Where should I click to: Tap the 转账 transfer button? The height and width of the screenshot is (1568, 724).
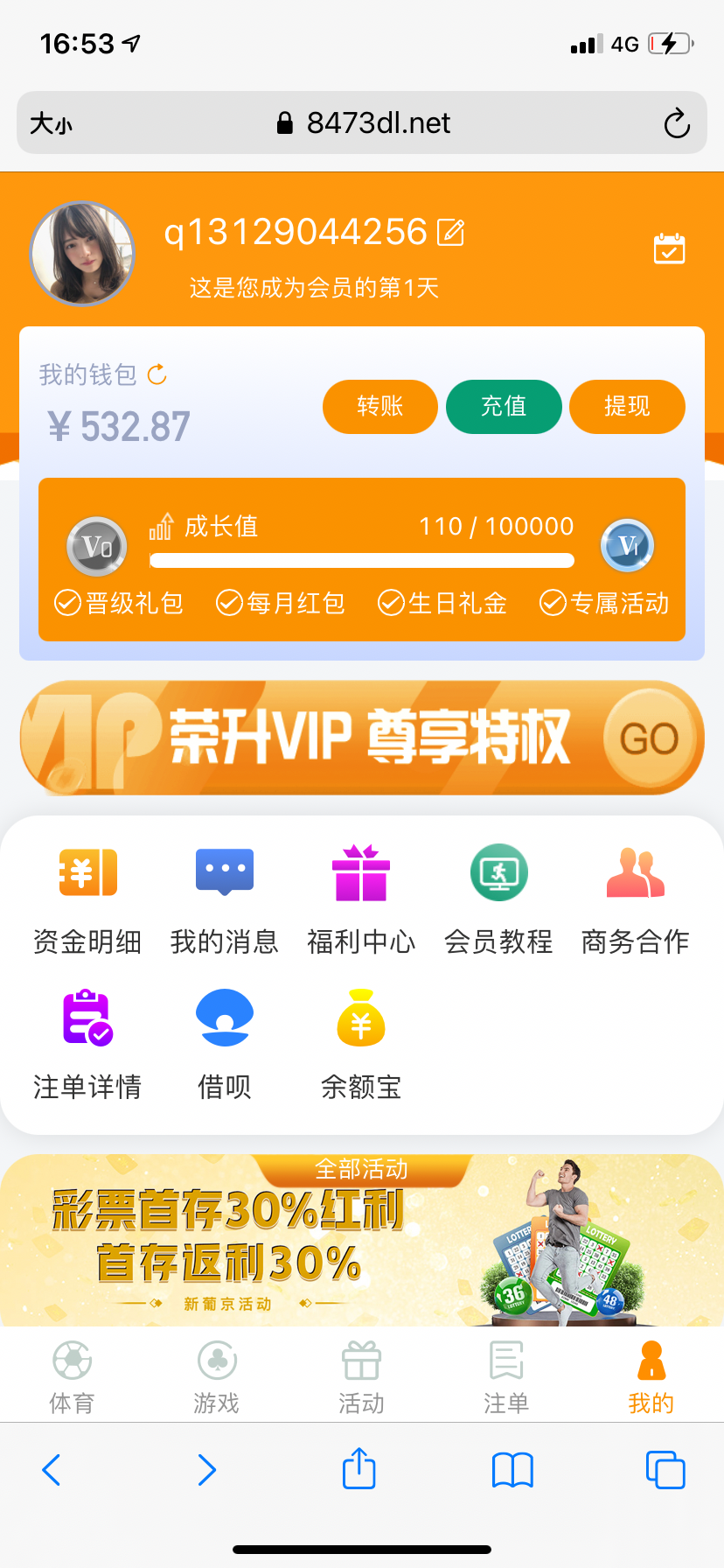[380, 406]
